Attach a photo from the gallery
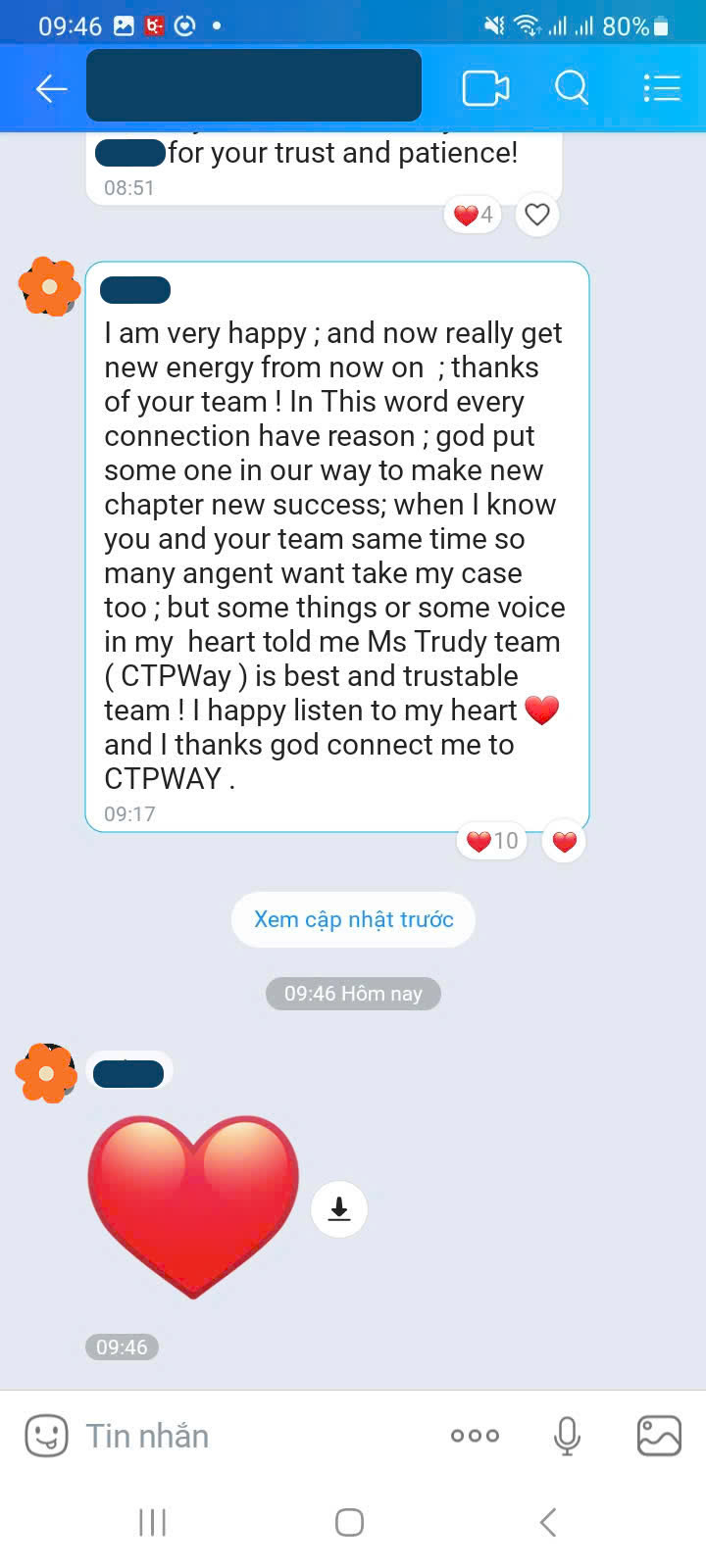Screen dimensions: 706x1568 click(659, 1437)
